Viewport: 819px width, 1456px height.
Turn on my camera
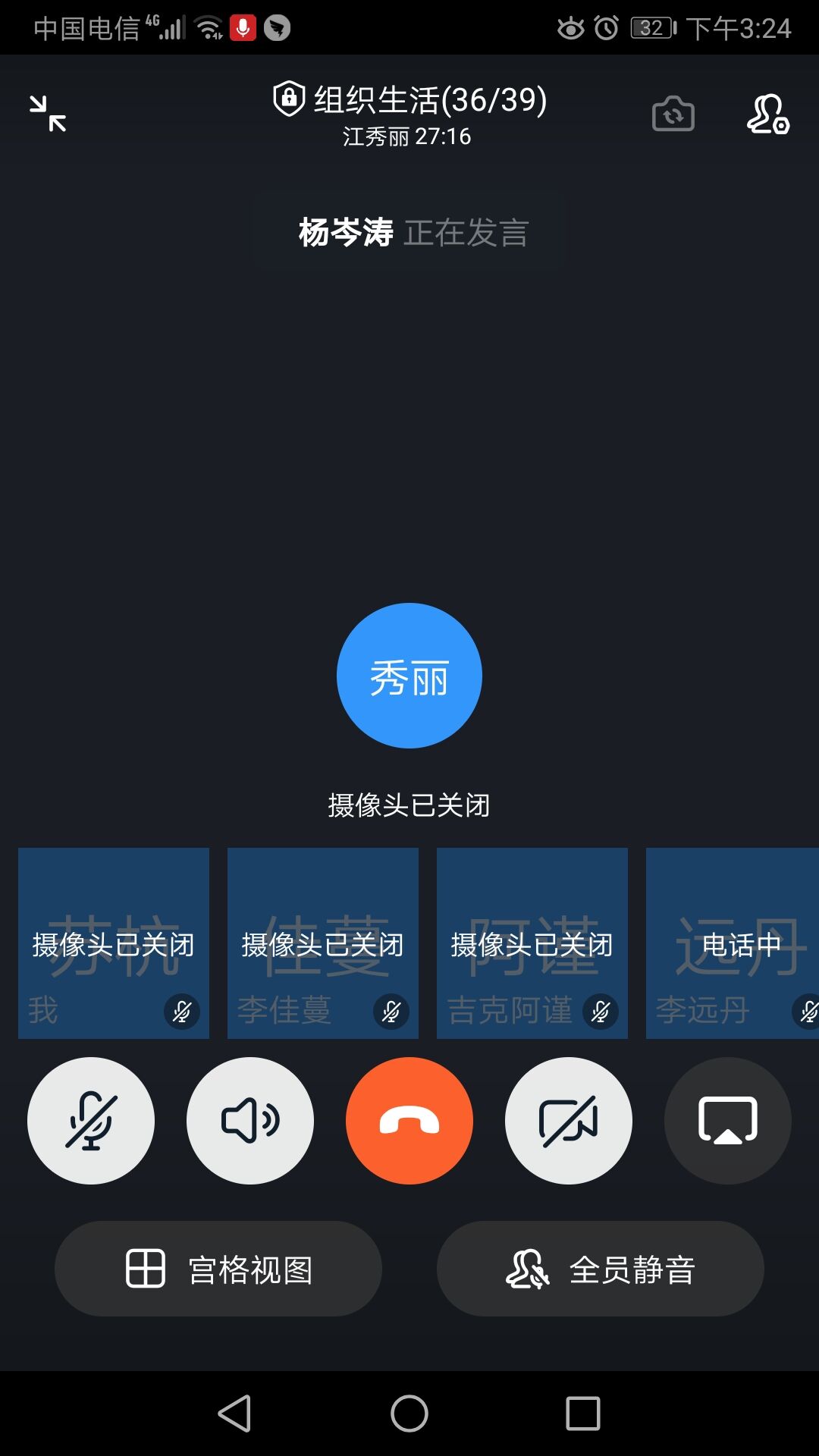pos(569,1120)
